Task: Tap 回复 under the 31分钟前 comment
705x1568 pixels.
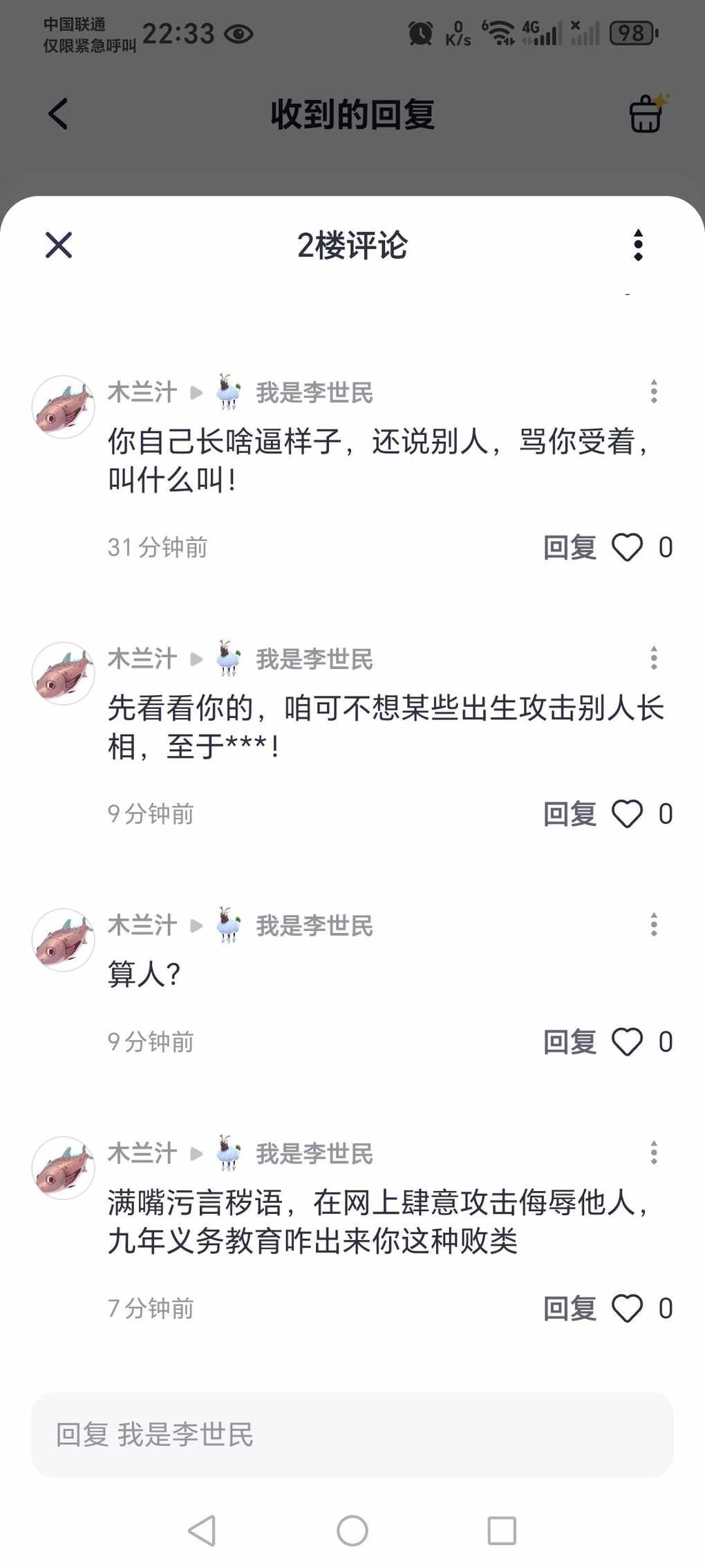Action: point(570,548)
